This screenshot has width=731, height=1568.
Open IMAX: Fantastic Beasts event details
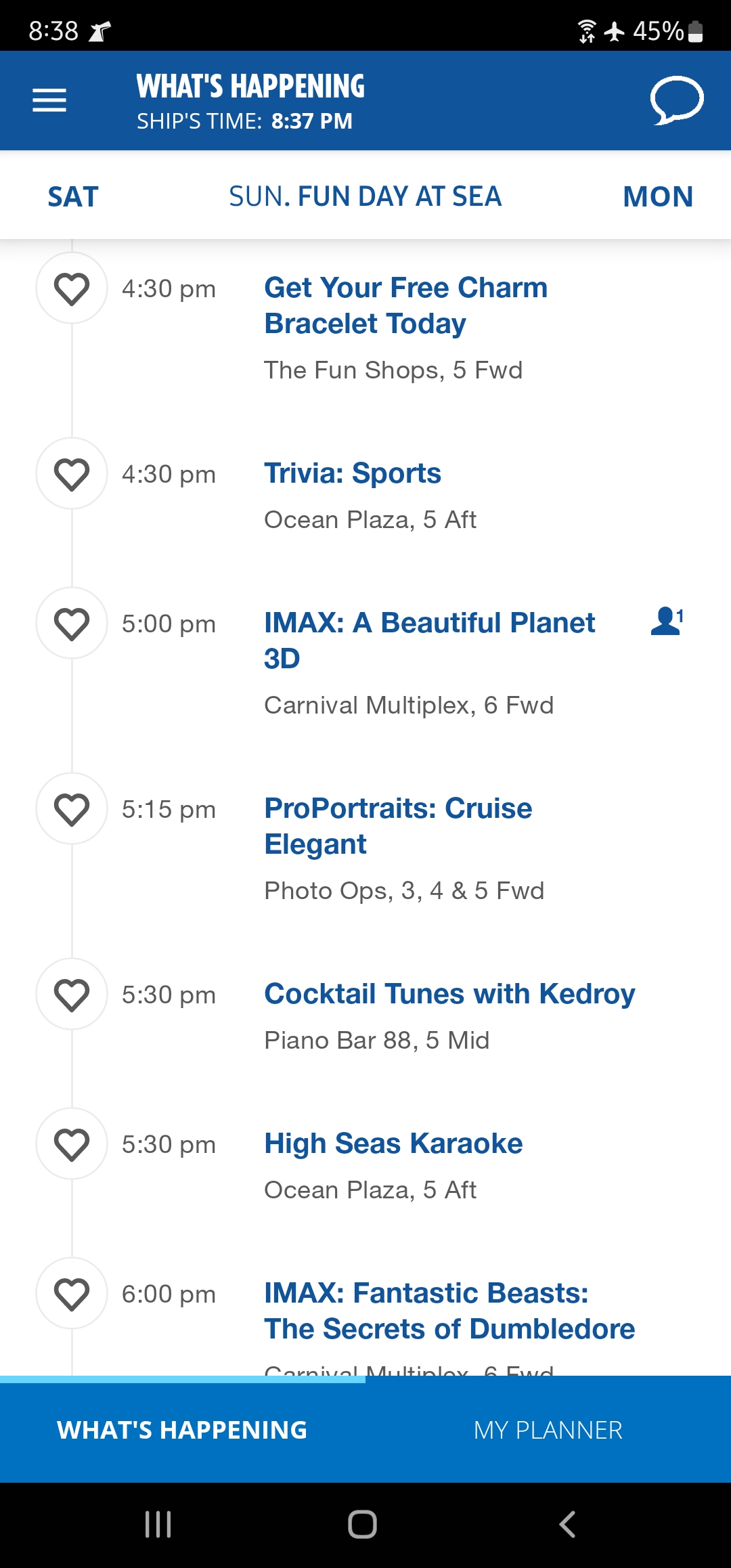click(x=449, y=1311)
